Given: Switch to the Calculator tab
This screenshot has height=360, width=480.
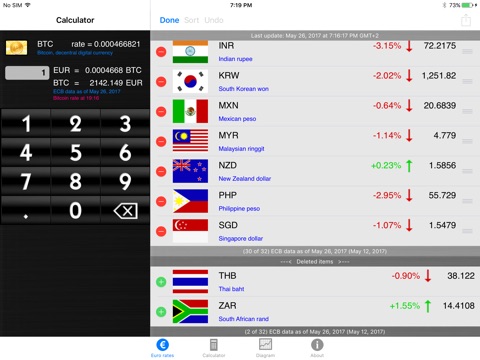Looking at the screenshot, I should (214, 348).
